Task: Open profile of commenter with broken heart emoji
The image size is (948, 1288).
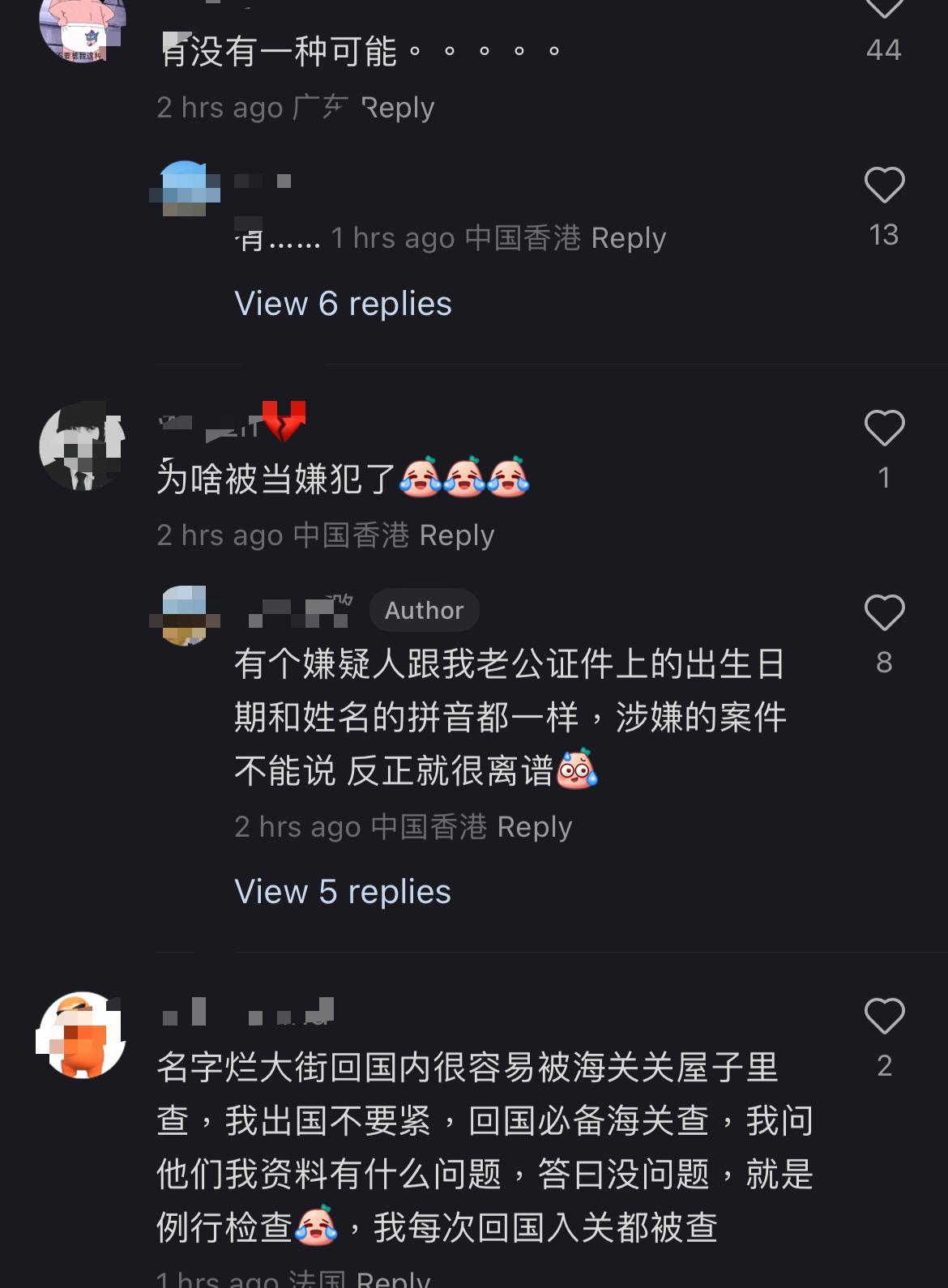Action: [82, 447]
